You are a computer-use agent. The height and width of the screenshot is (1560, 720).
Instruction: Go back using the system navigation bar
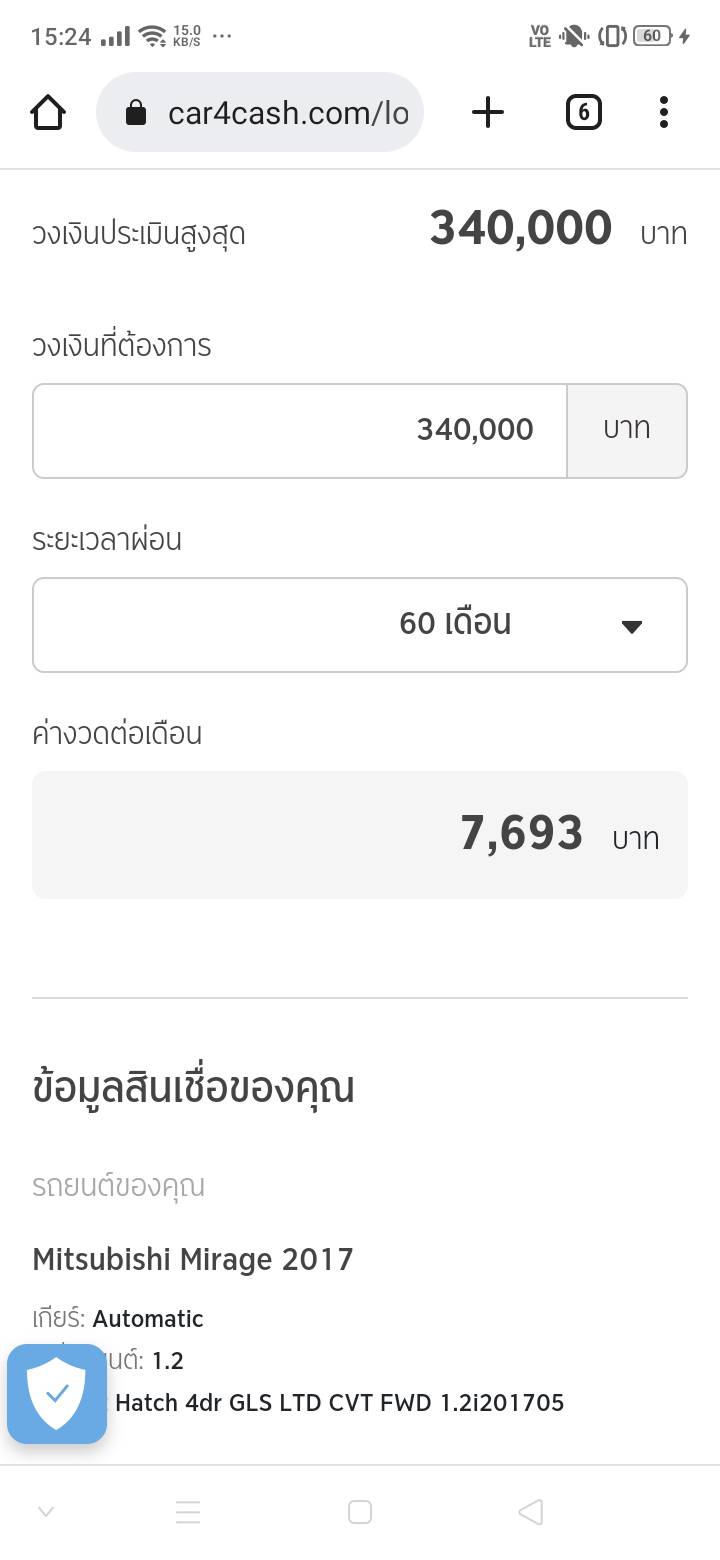coord(530,1512)
